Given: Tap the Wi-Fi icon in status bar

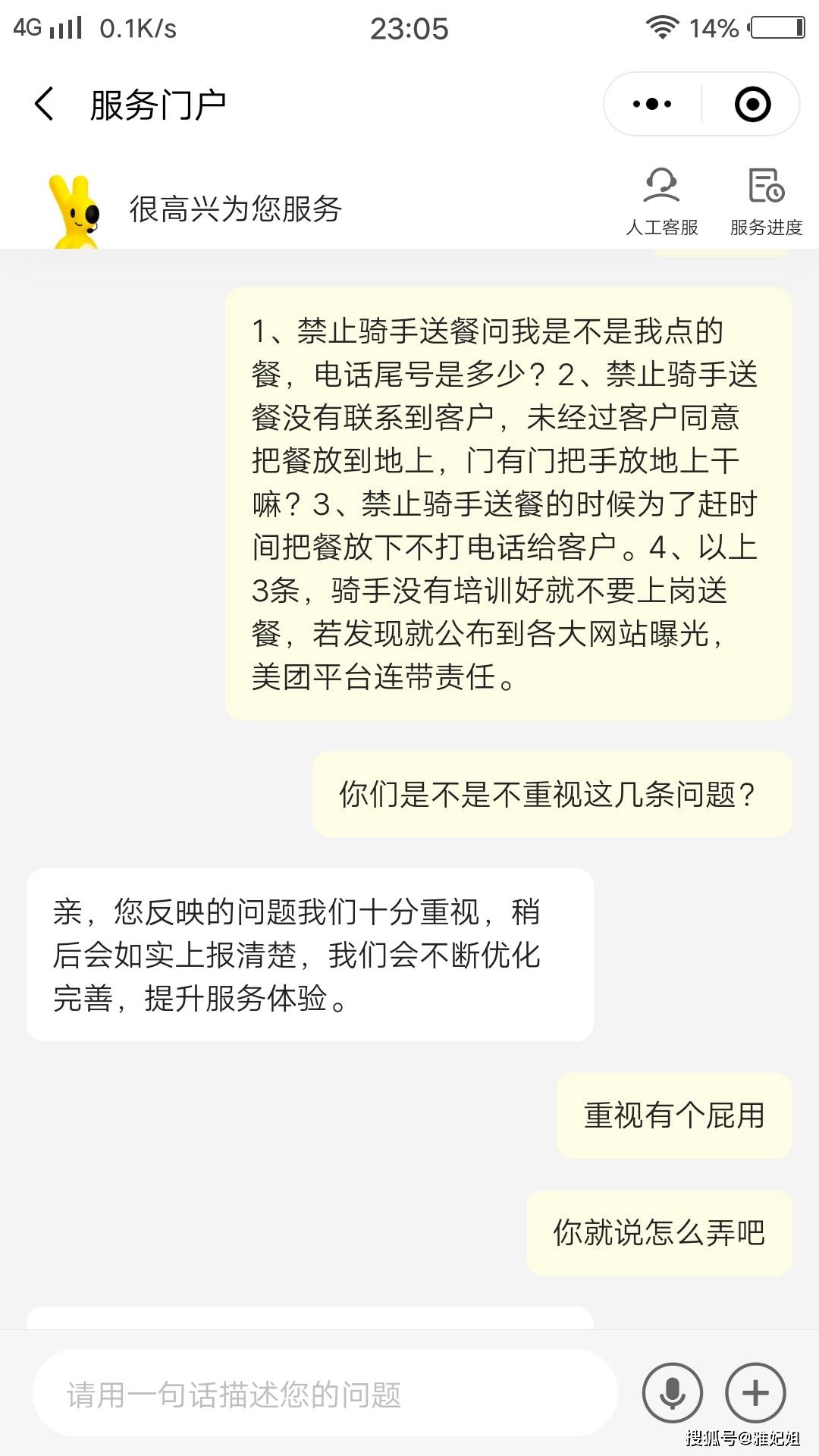Looking at the screenshot, I should click(x=662, y=27).
